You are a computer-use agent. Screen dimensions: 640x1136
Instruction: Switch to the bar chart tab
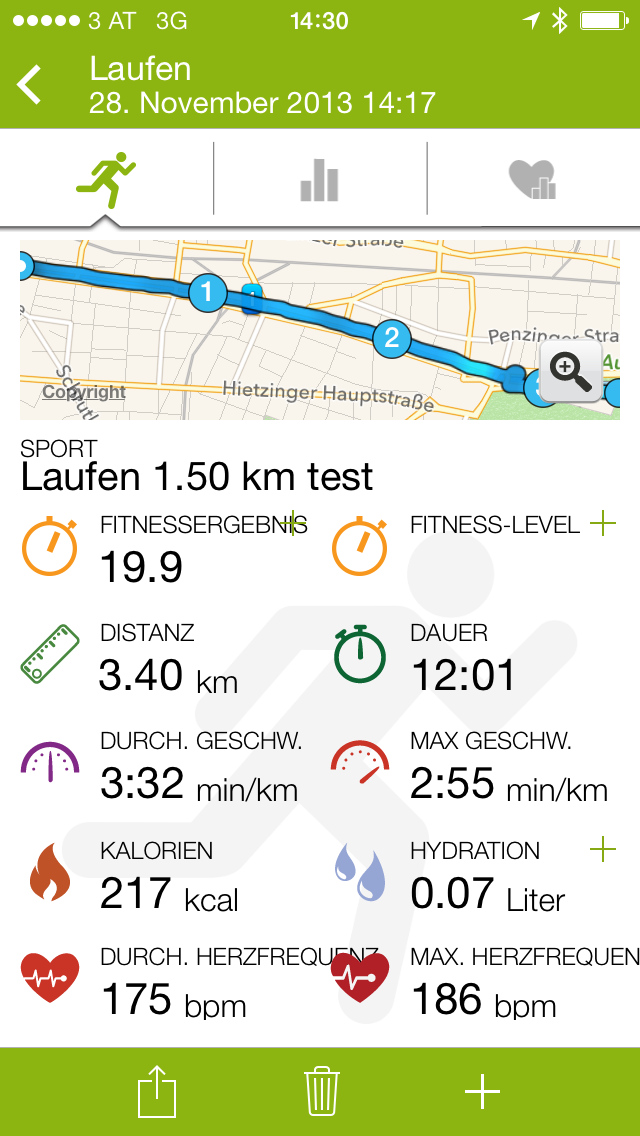[x=319, y=181]
